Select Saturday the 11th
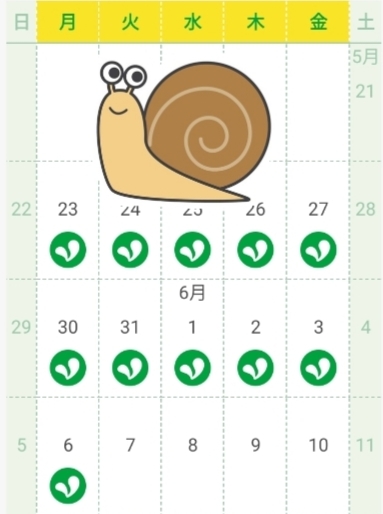Image resolution: width=383 pixels, height=514 pixels. coord(365,456)
